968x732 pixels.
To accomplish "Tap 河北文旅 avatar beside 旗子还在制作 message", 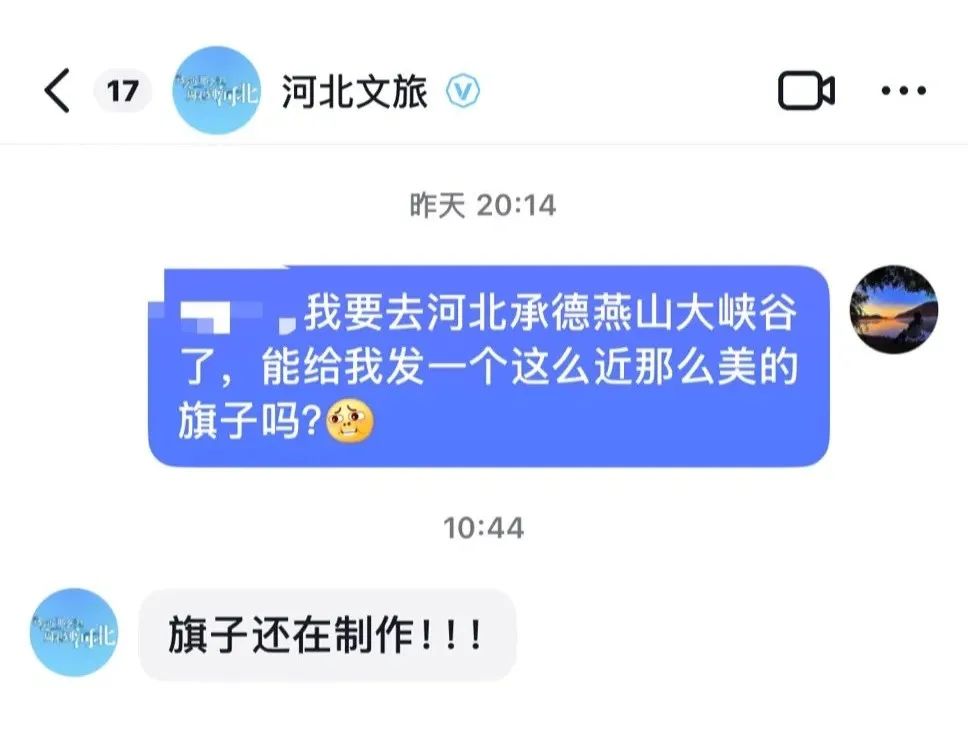I will point(74,632).
